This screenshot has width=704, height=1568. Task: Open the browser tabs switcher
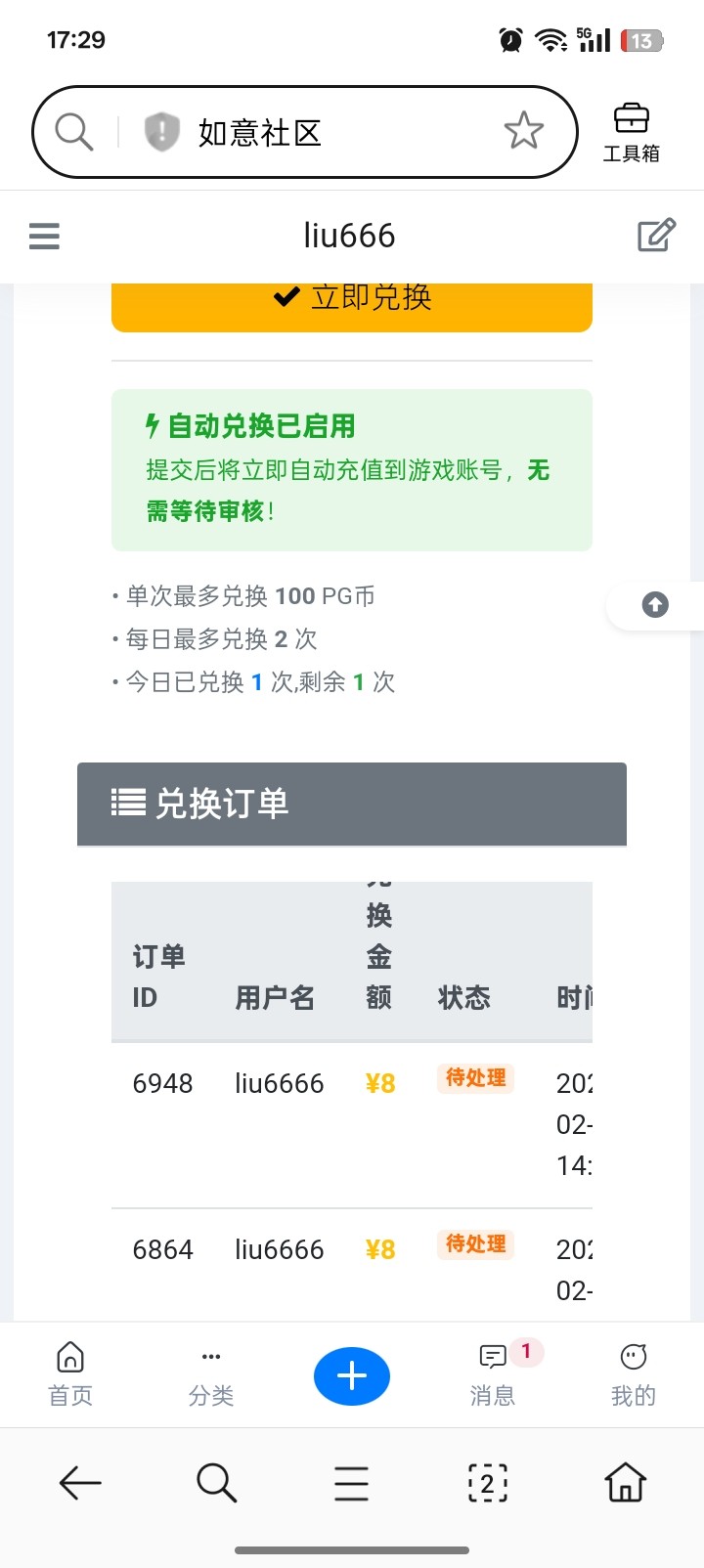[488, 1483]
